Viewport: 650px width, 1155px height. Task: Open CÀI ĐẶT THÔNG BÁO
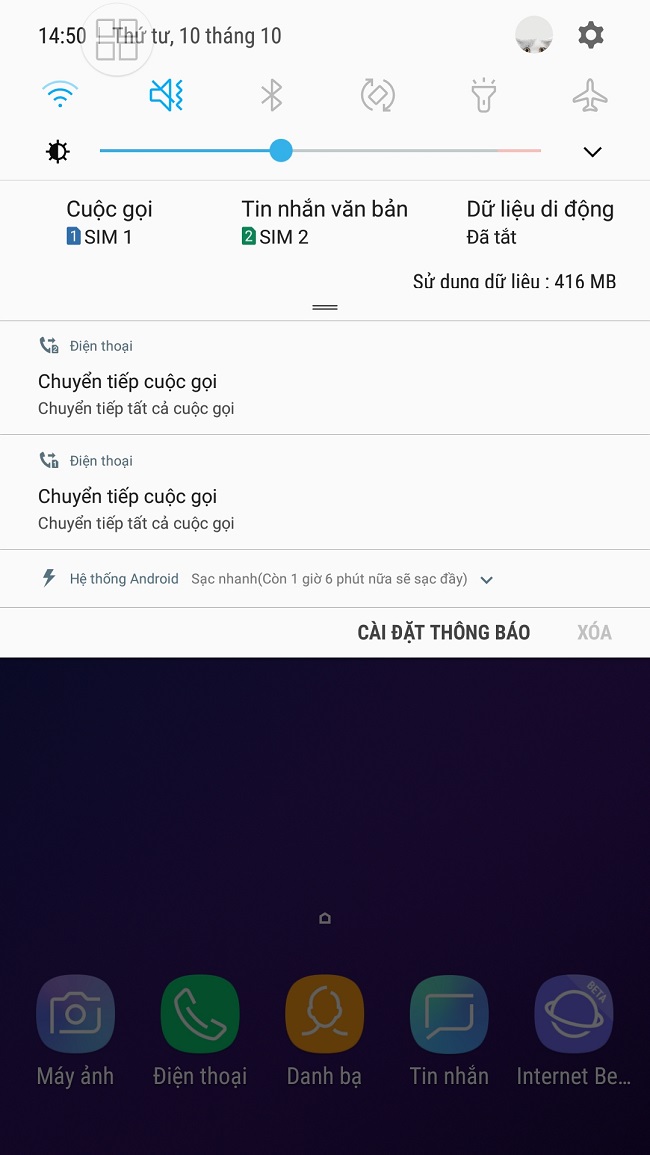click(443, 632)
